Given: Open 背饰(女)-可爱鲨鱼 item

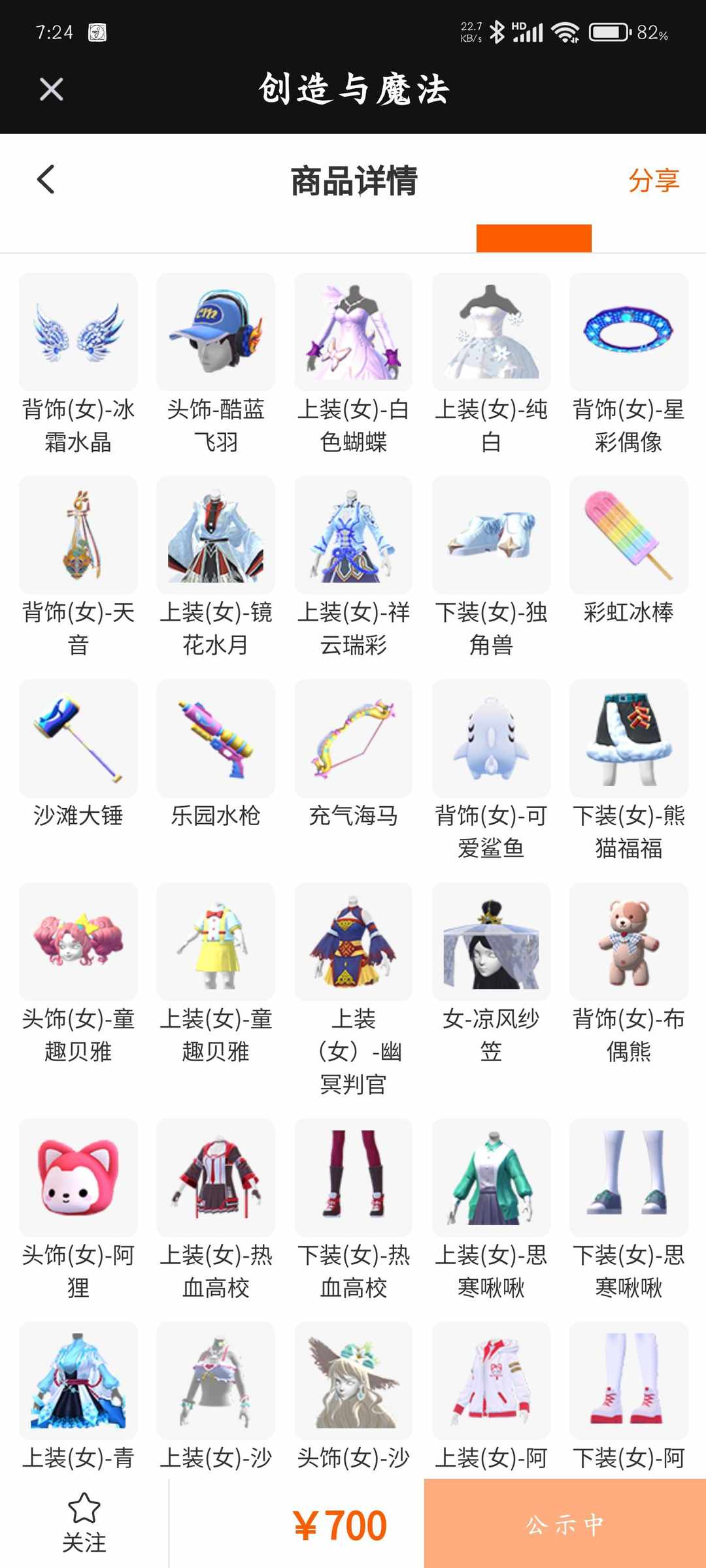Looking at the screenshot, I should point(491,738).
